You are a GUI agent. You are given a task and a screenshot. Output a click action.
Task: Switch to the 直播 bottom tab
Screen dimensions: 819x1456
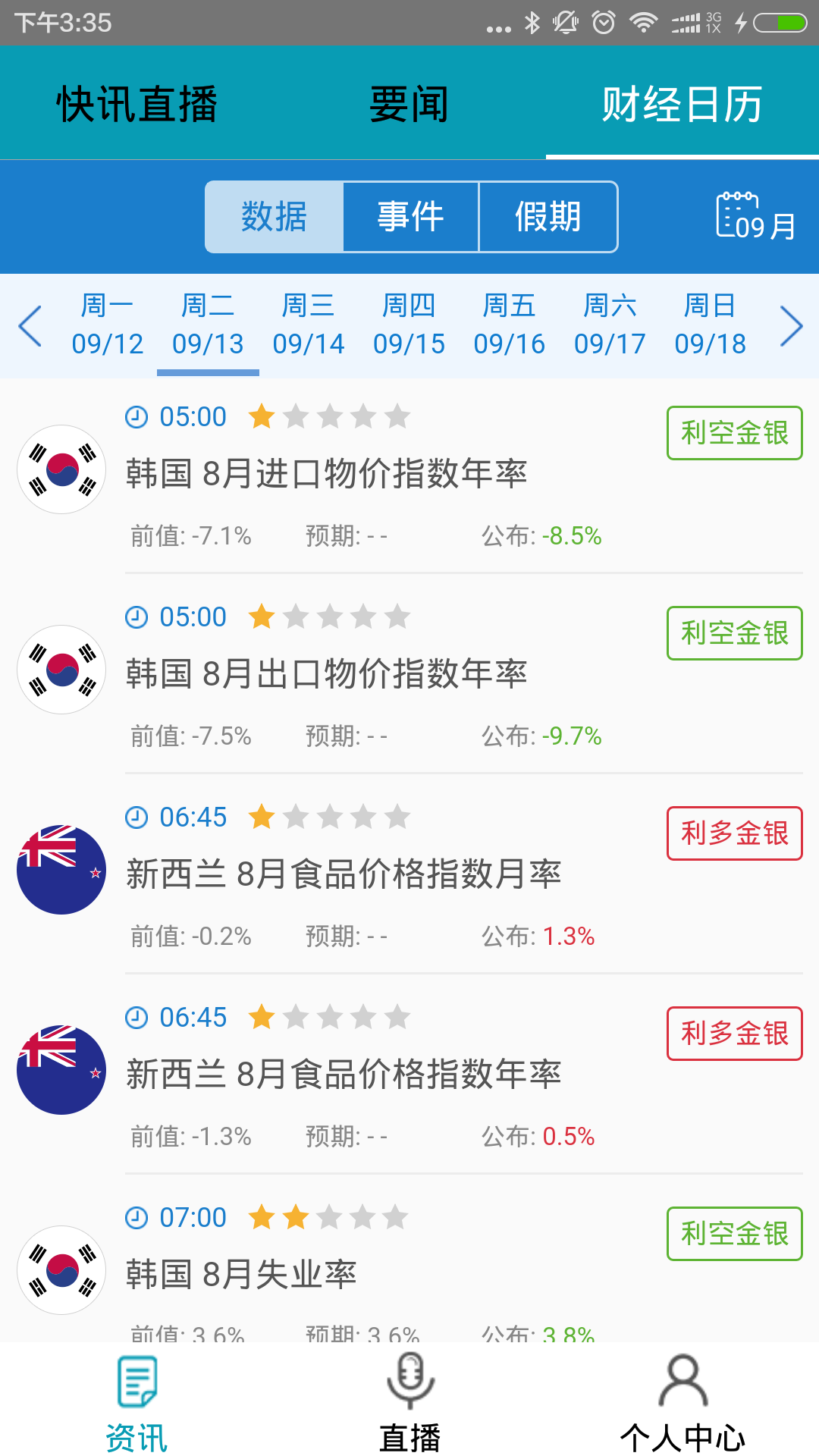point(409,1403)
